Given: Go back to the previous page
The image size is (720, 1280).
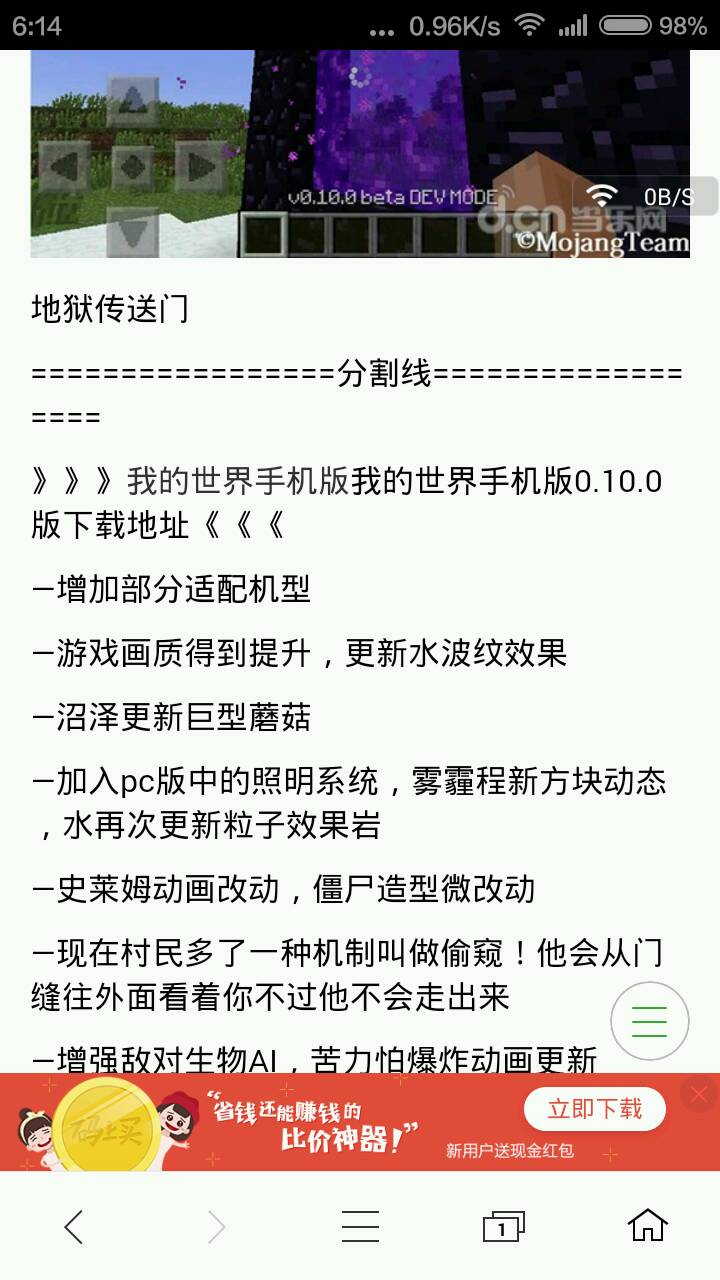Looking at the screenshot, I should tap(74, 1226).
